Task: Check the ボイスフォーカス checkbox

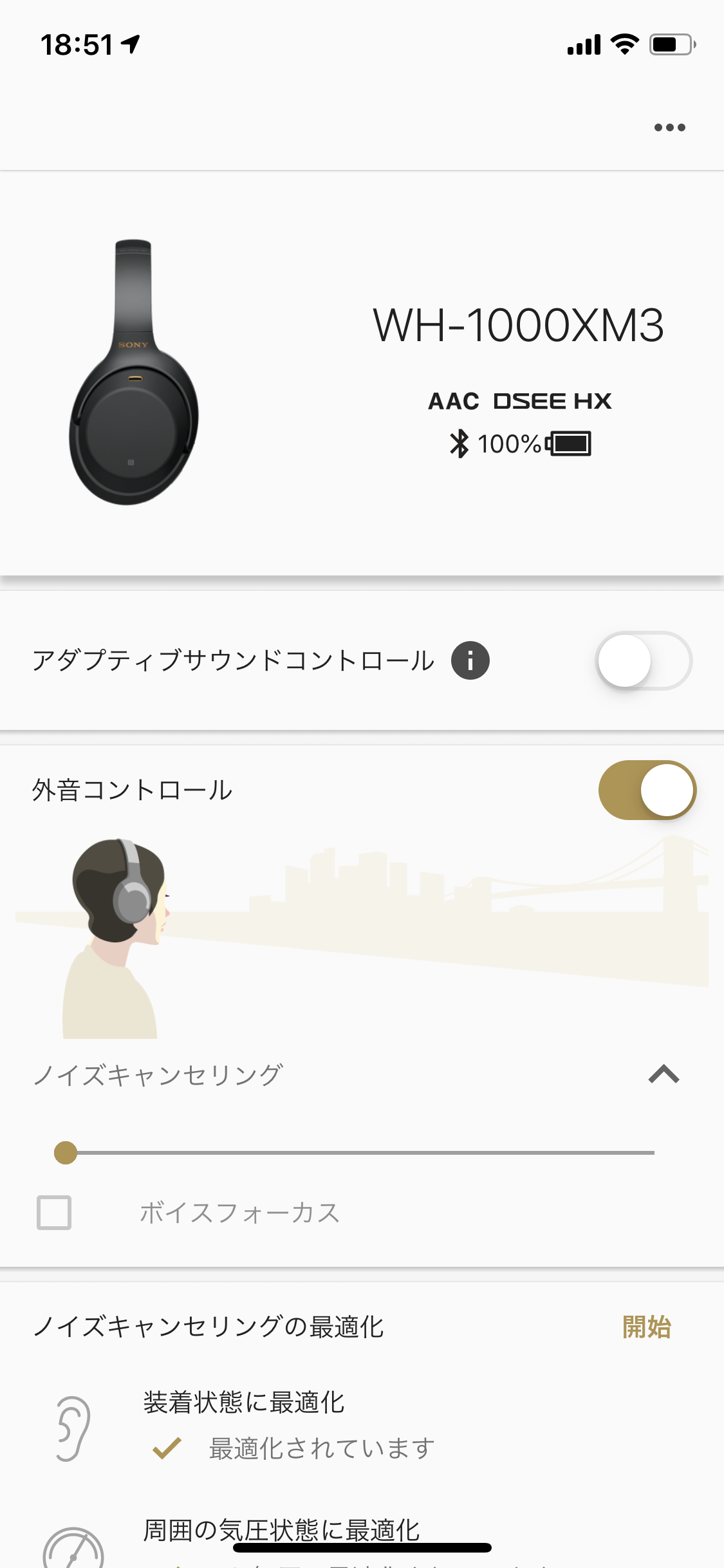Action: click(54, 1213)
